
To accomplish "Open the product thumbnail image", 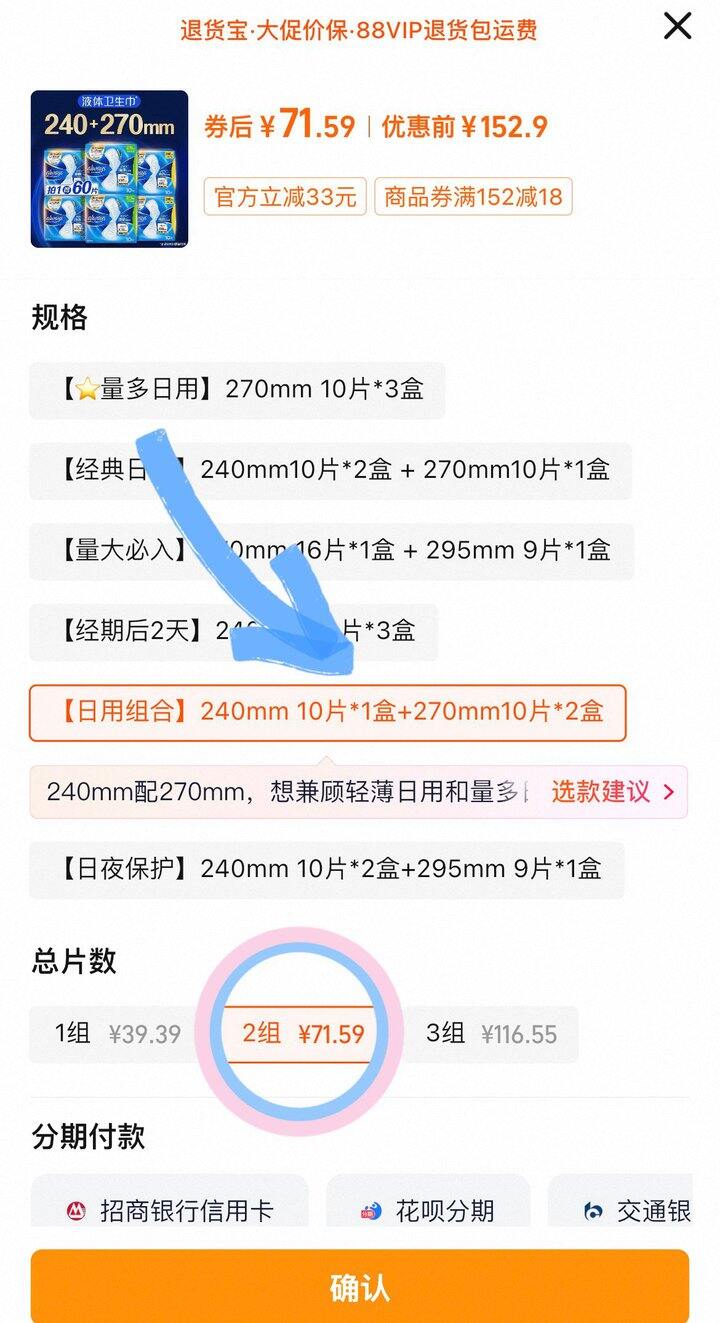I will pos(109,168).
